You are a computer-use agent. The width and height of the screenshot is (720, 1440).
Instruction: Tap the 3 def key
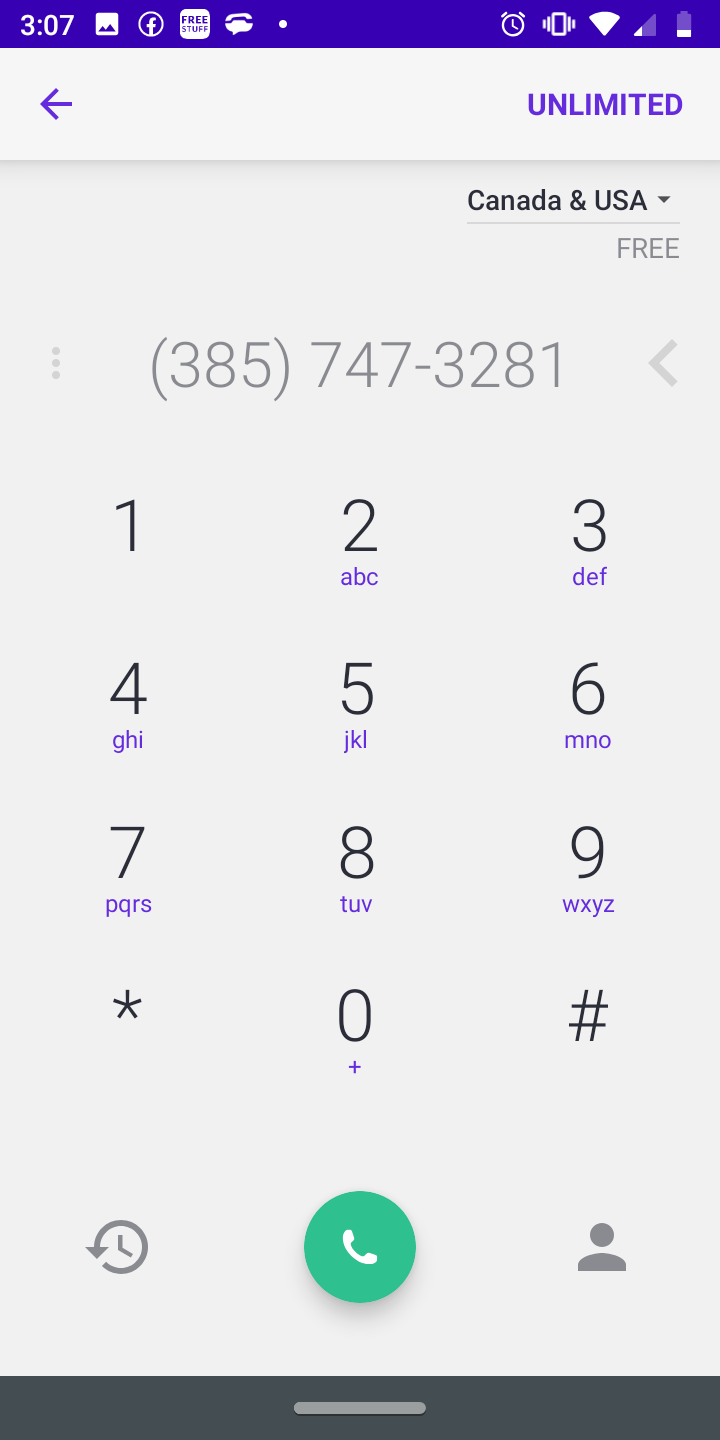pyautogui.click(x=589, y=540)
